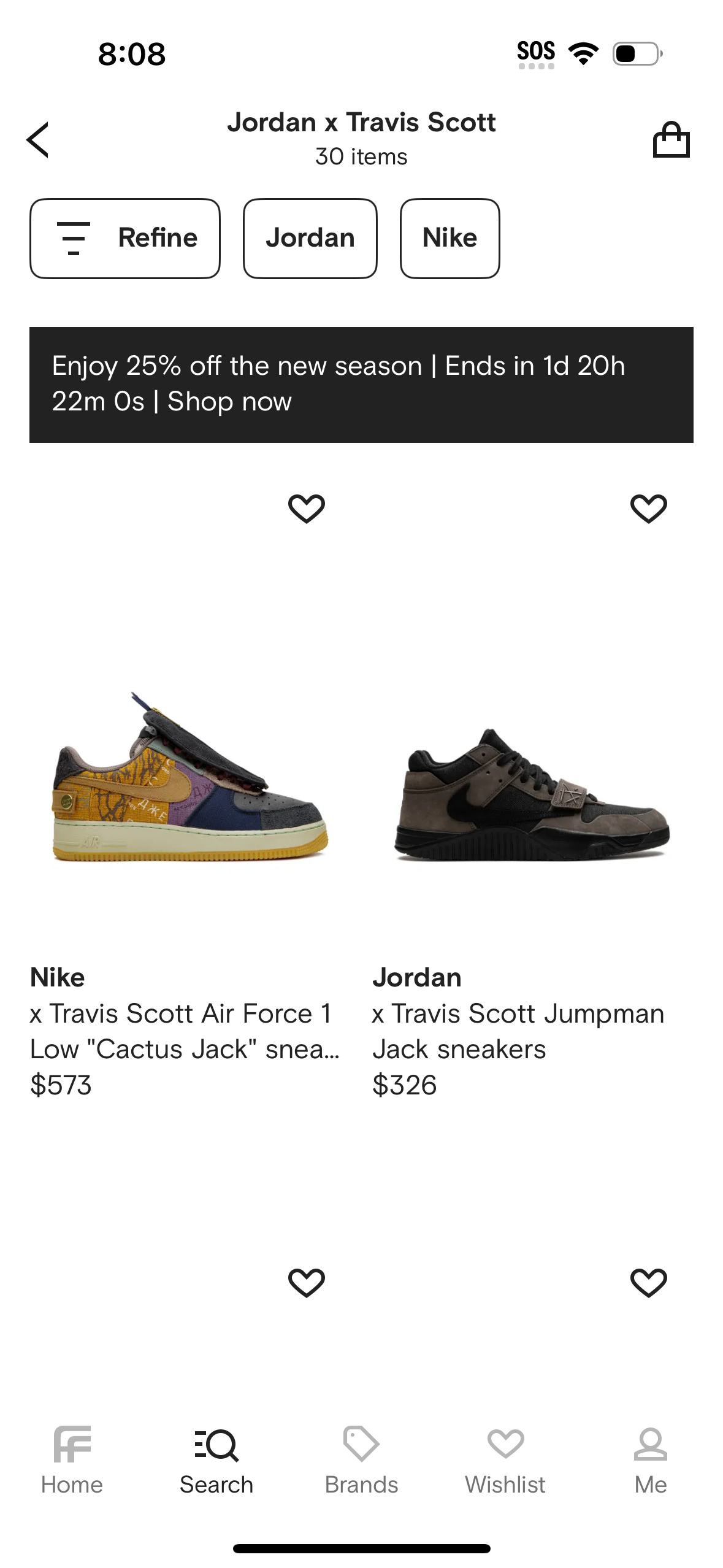This screenshot has height=1568, width=723.
Task: Open the shopping bag icon
Action: point(672,139)
